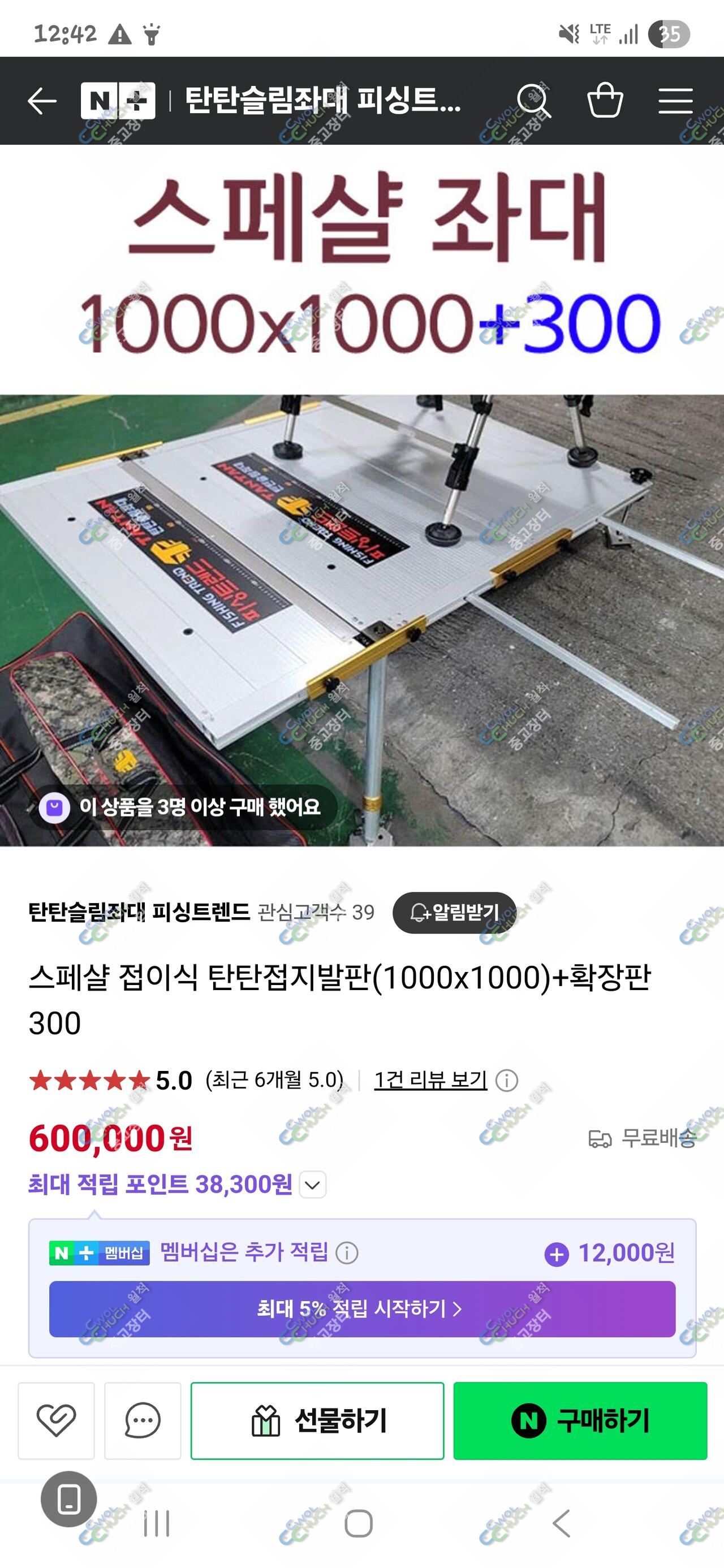This screenshot has width=724, height=1568.
Task: Tap 알림받기 to get store notifications
Action: [454, 912]
